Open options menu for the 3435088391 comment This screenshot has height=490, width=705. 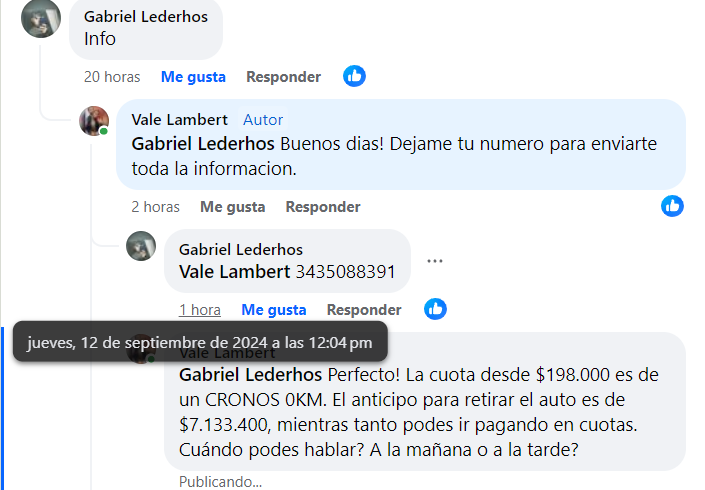[434, 261]
